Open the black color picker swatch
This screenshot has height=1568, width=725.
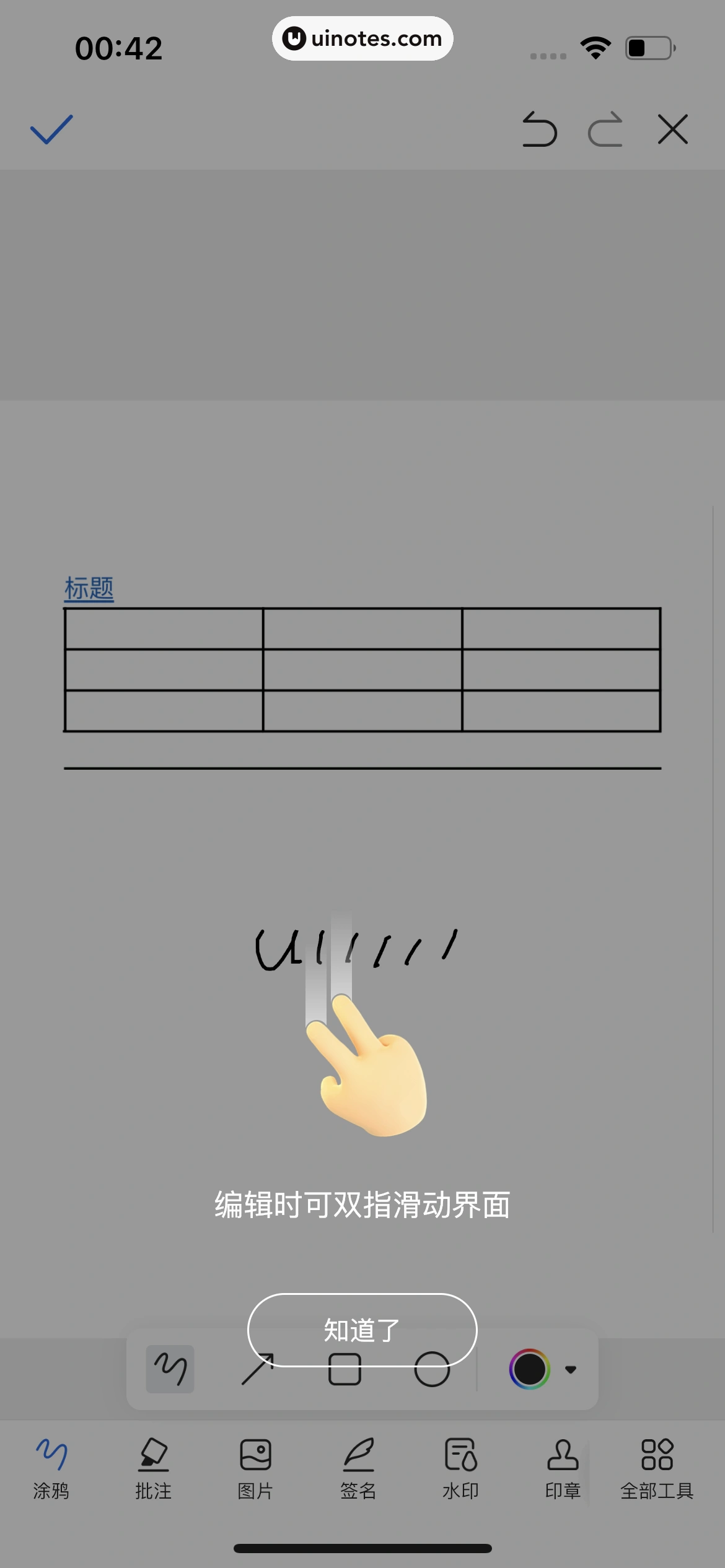529,1369
